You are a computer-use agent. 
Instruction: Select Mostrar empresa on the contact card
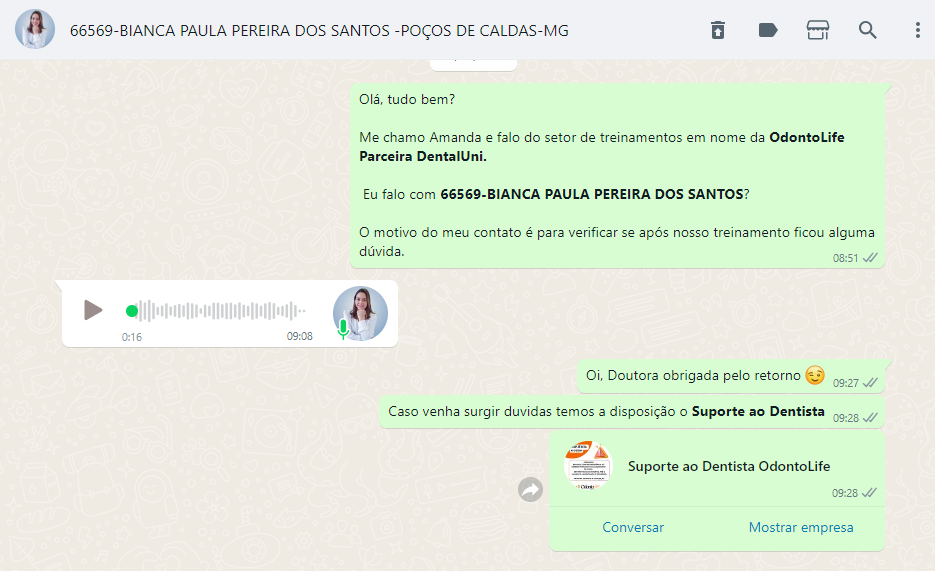(801, 527)
